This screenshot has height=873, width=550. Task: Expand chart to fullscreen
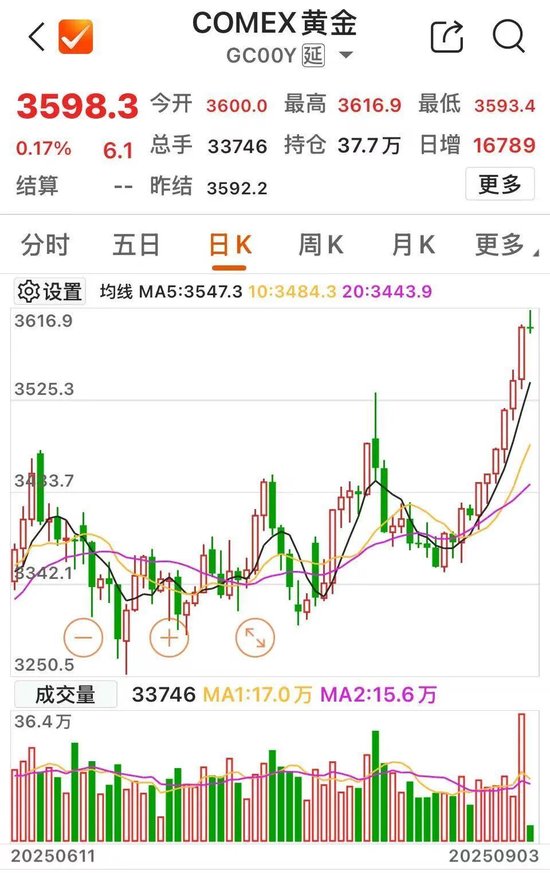(255, 637)
